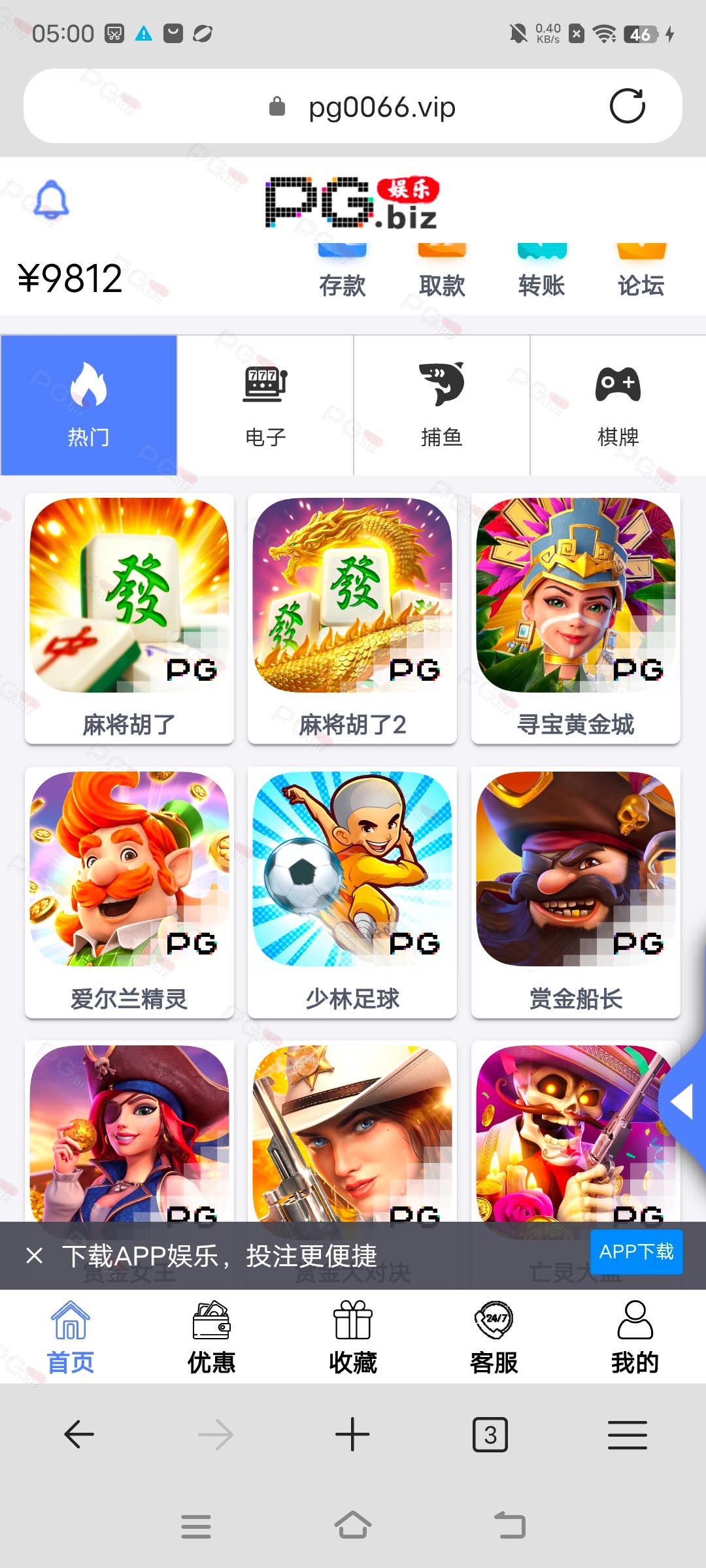706x1568 pixels.
Task: Reload the page in the address bar
Action: pos(627,106)
